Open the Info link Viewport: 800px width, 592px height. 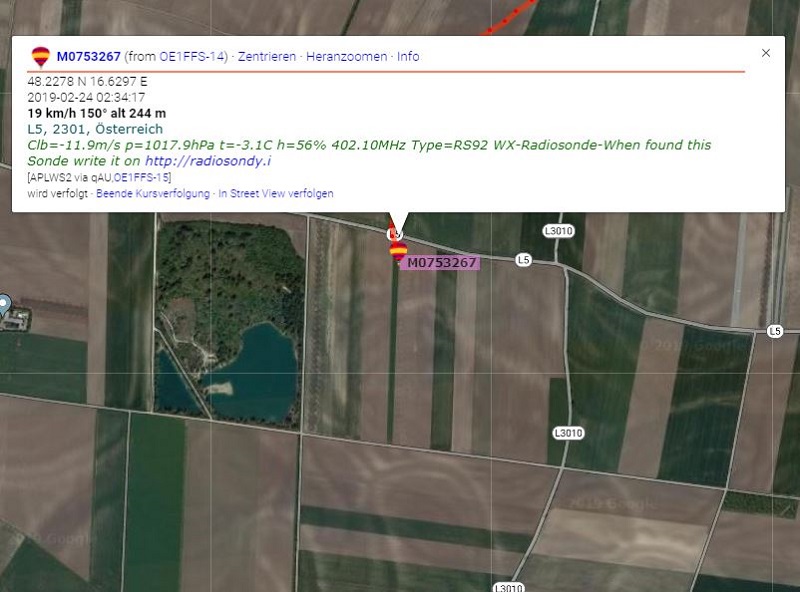coord(408,57)
